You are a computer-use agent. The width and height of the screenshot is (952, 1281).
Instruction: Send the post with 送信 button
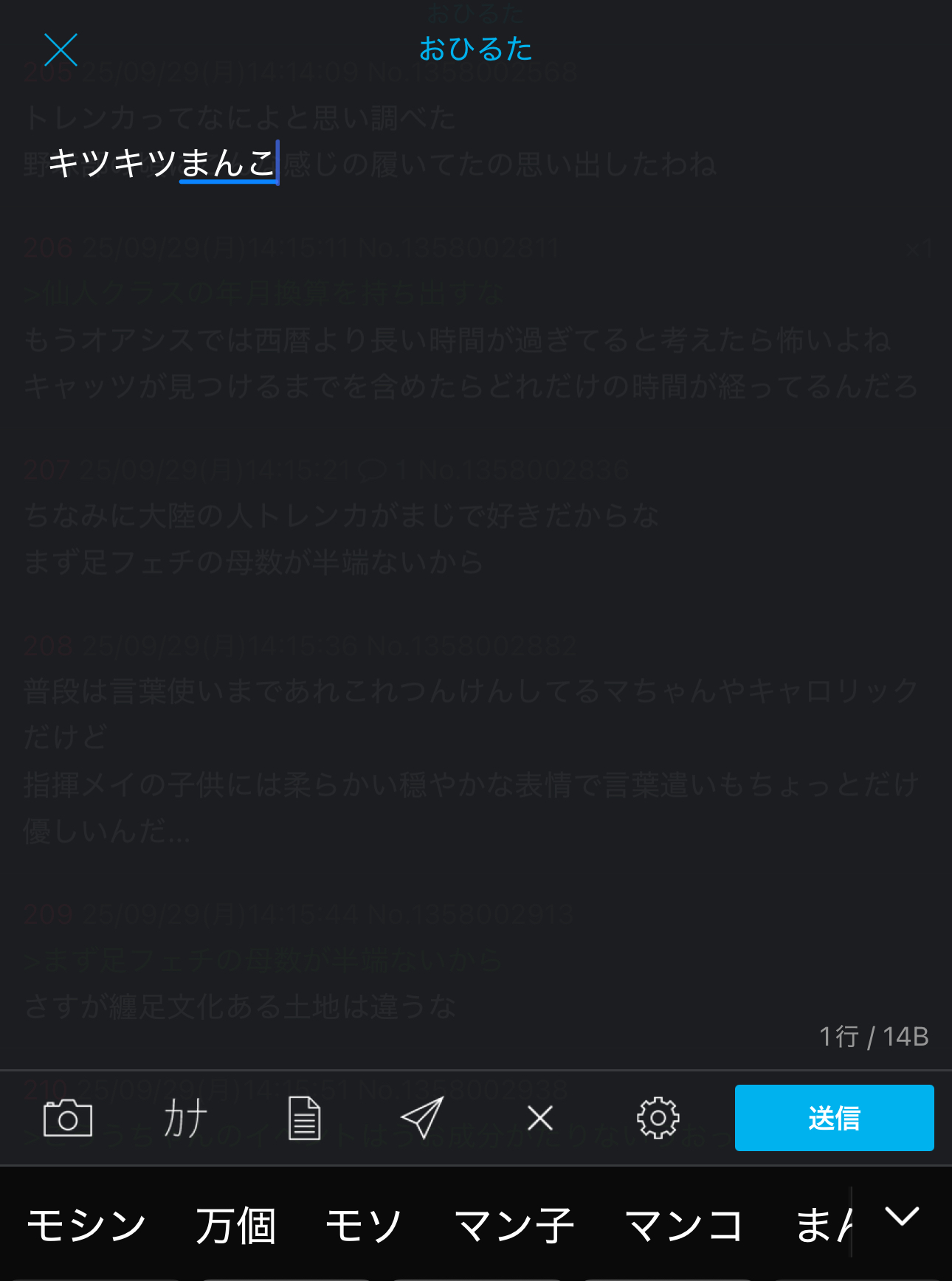coord(834,1118)
